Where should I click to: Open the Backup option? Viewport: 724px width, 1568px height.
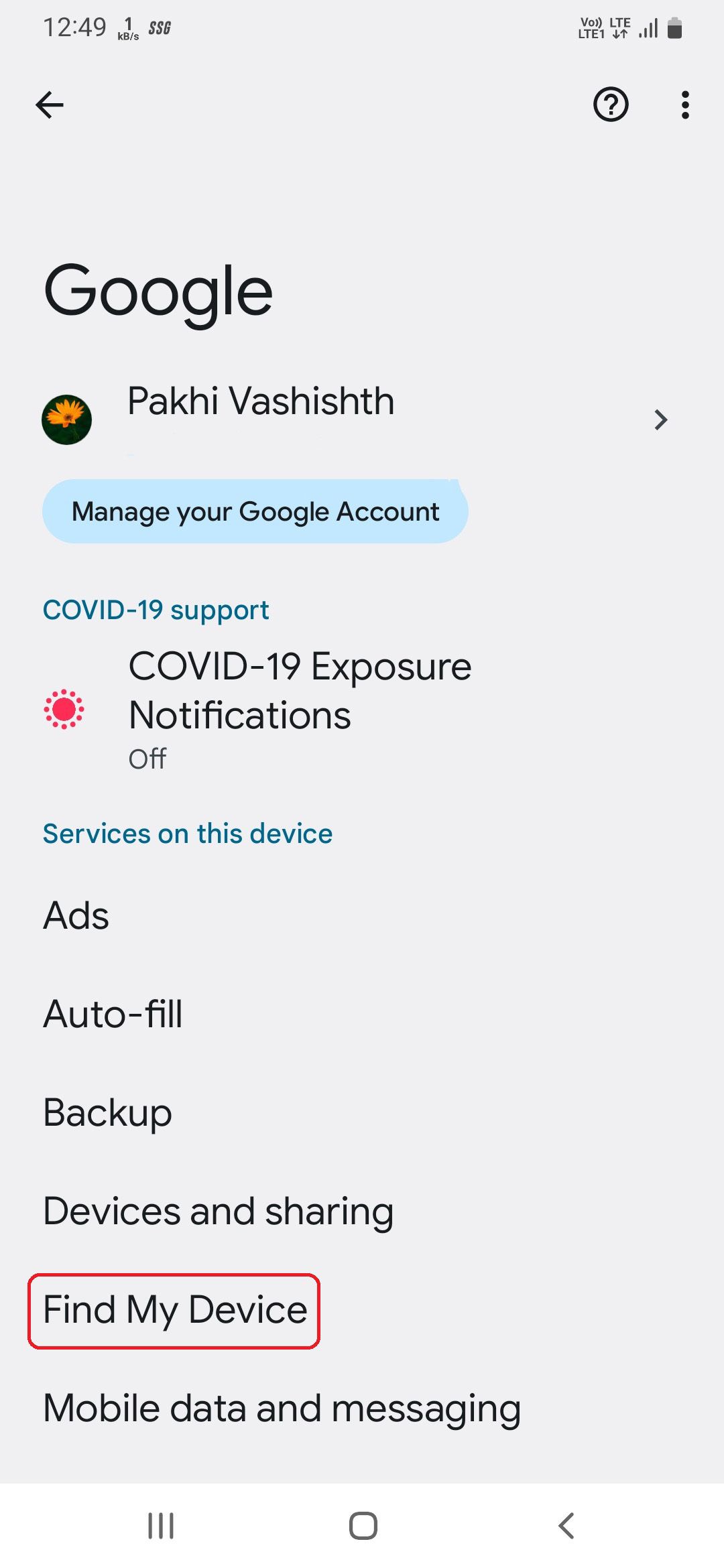[108, 1112]
